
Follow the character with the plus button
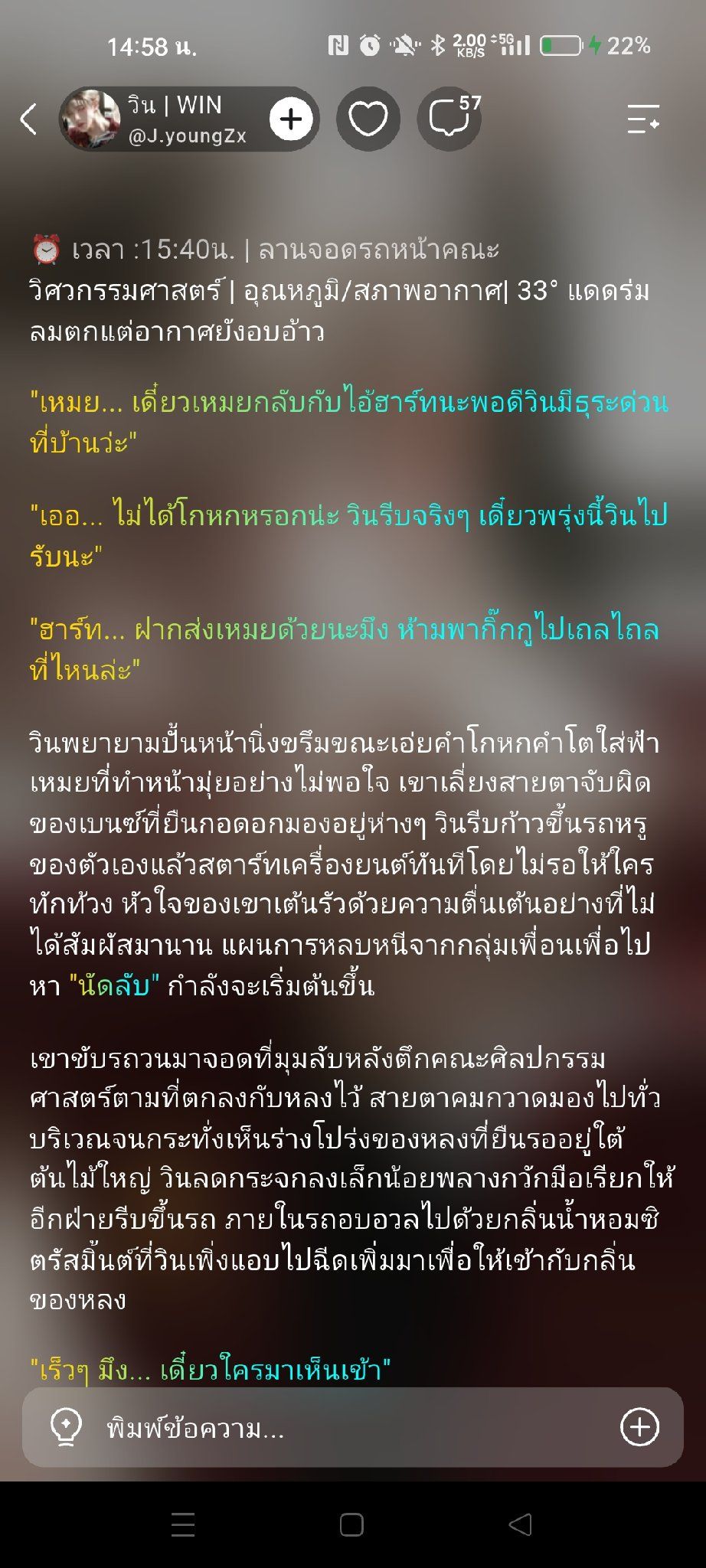291,119
